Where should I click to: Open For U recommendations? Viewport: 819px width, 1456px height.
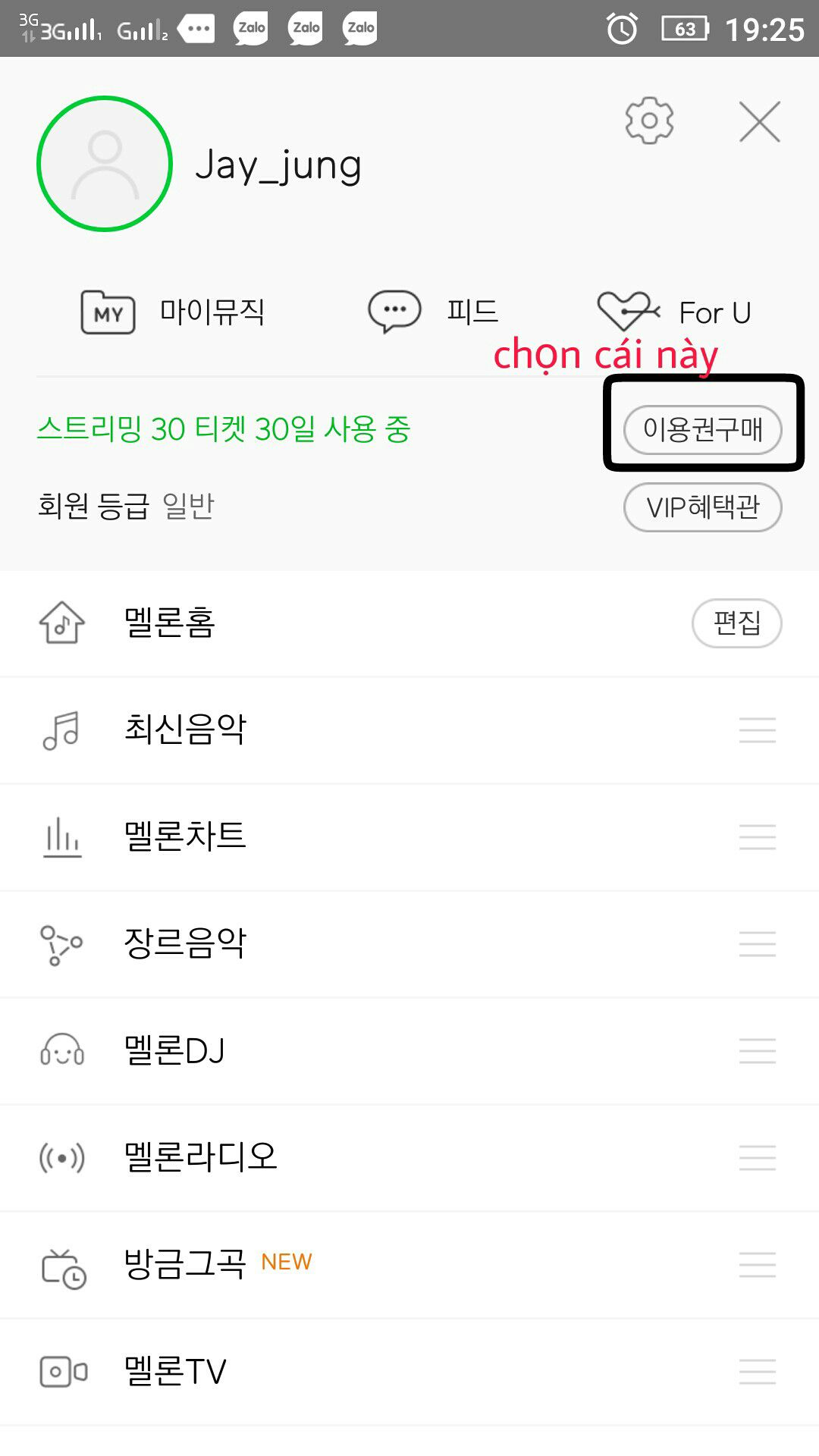[x=675, y=312]
